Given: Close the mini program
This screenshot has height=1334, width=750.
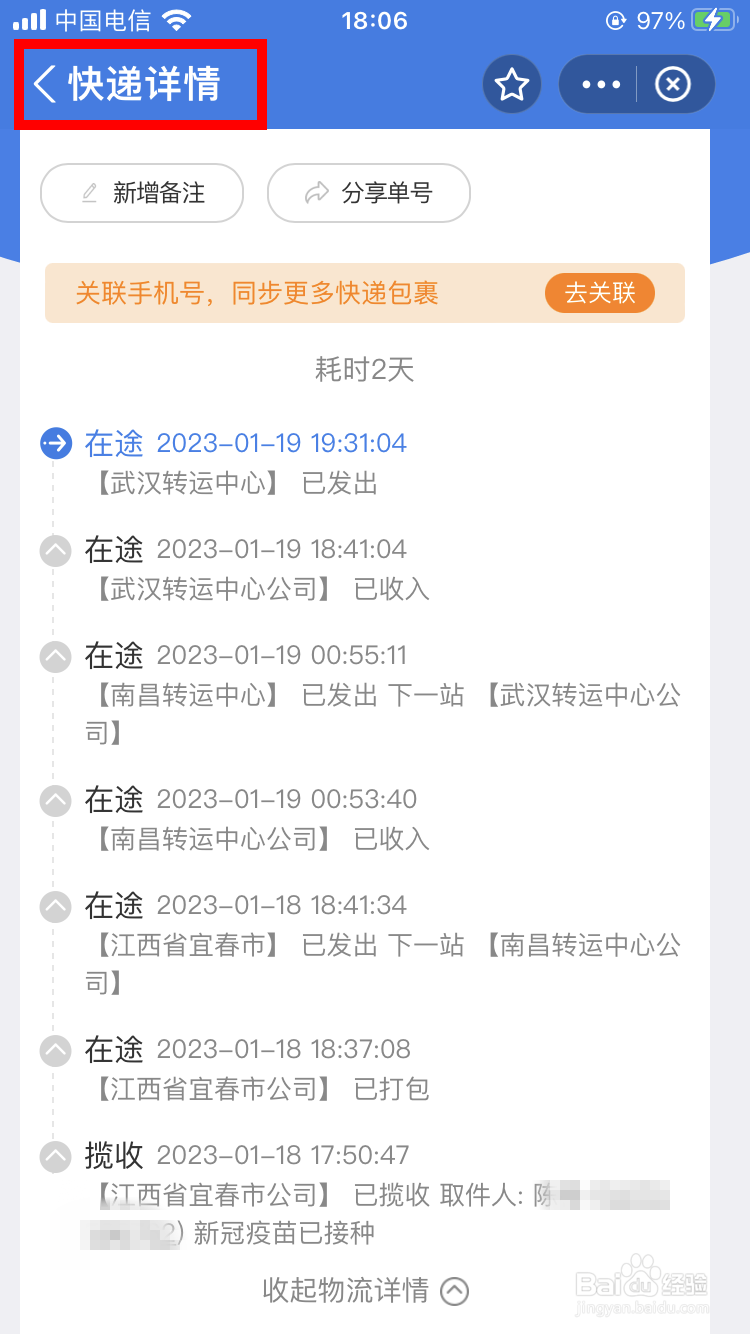Looking at the screenshot, I should [x=673, y=85].
